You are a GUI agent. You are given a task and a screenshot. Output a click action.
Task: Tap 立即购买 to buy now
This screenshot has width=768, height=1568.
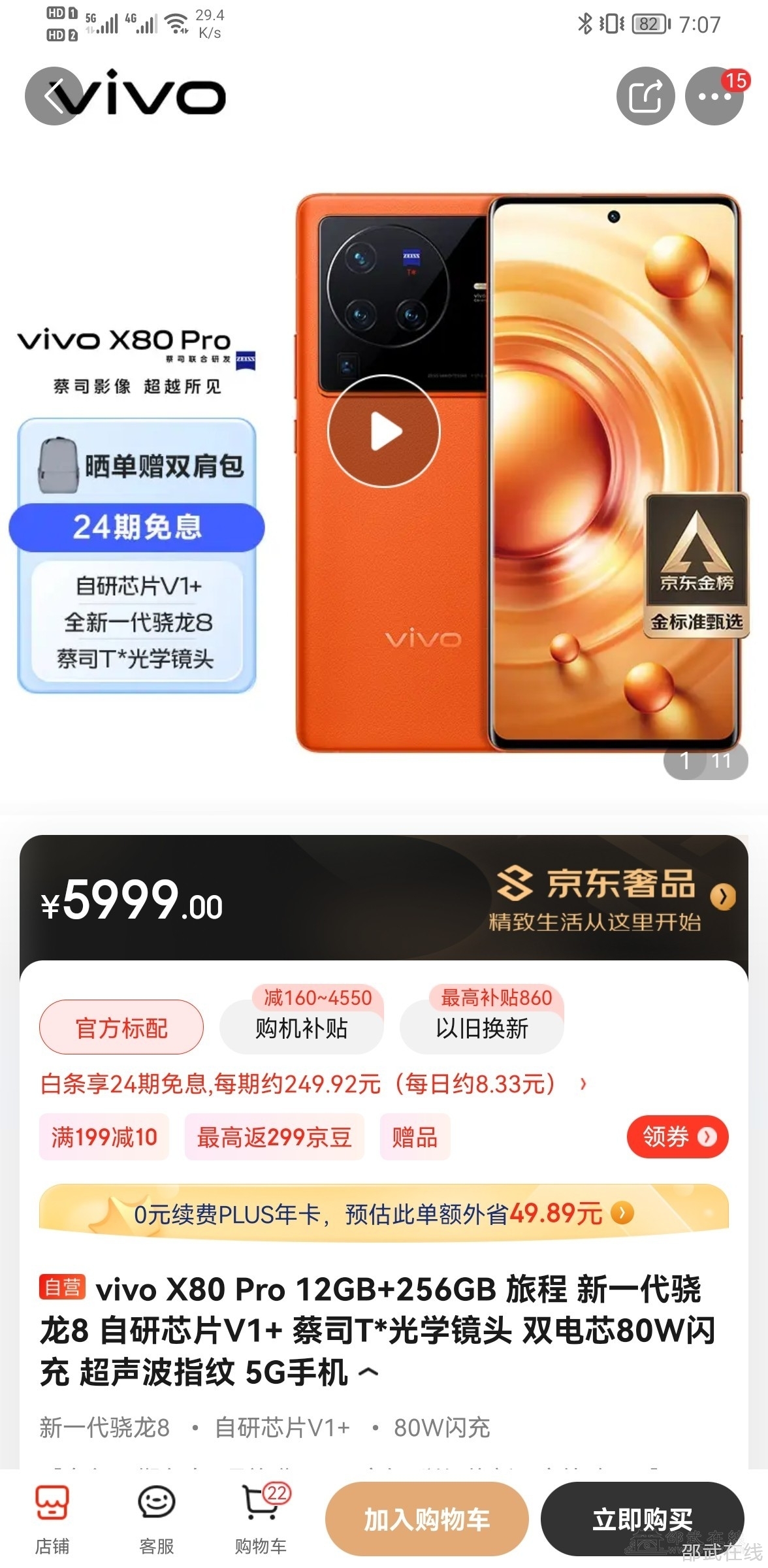pyautogui.click(x=643, y=1519)
